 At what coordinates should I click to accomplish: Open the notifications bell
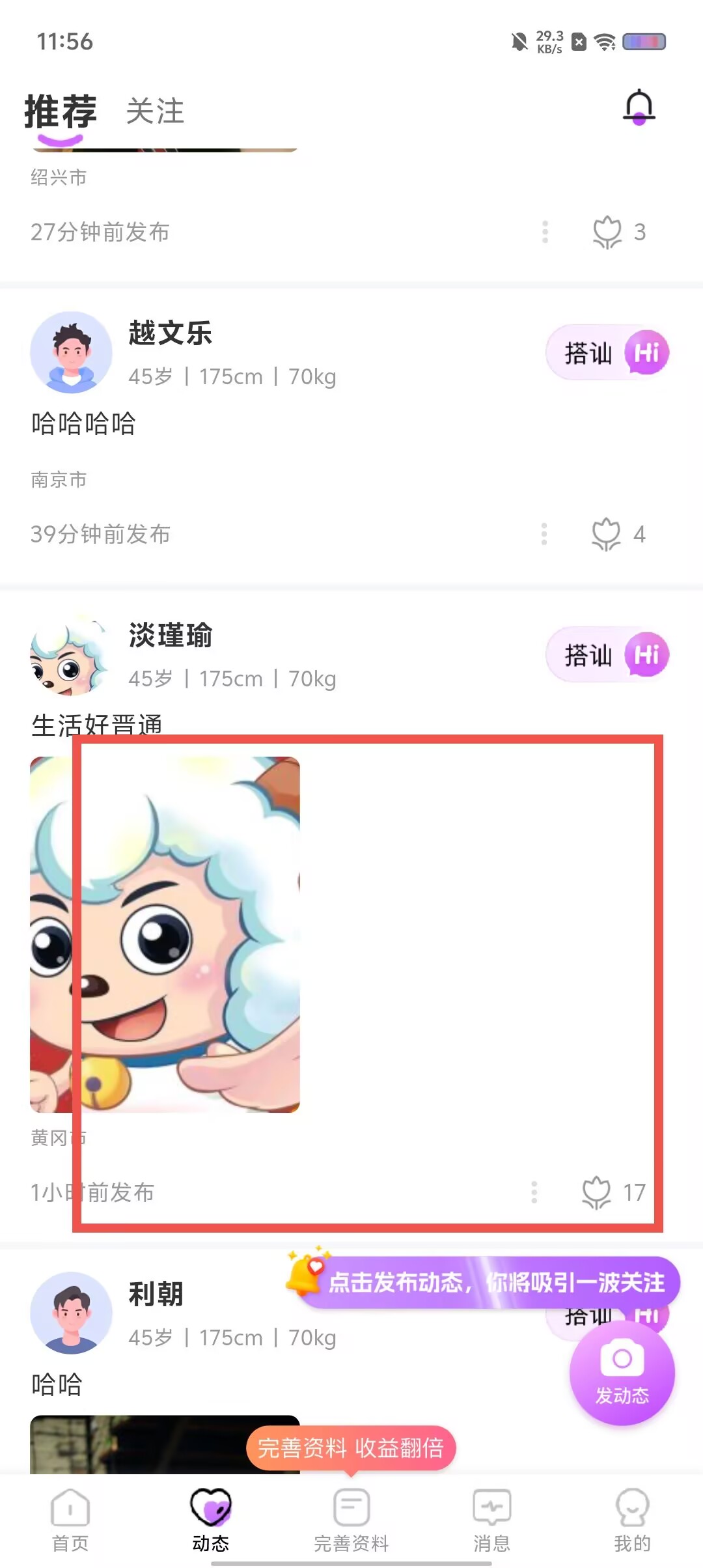tap(639, 107)
